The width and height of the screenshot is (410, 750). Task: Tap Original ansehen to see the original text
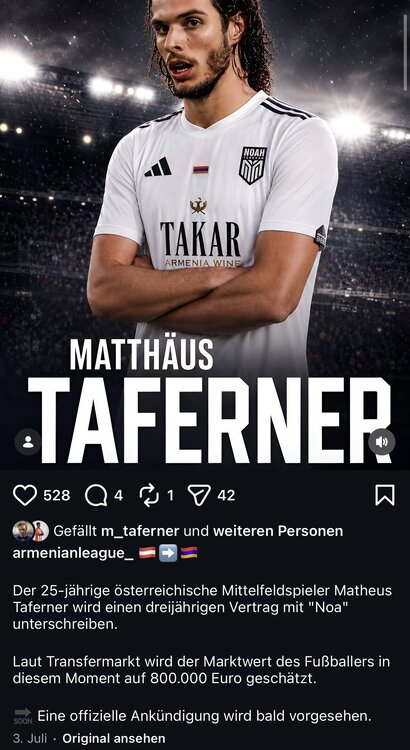(x=113, y=738)
